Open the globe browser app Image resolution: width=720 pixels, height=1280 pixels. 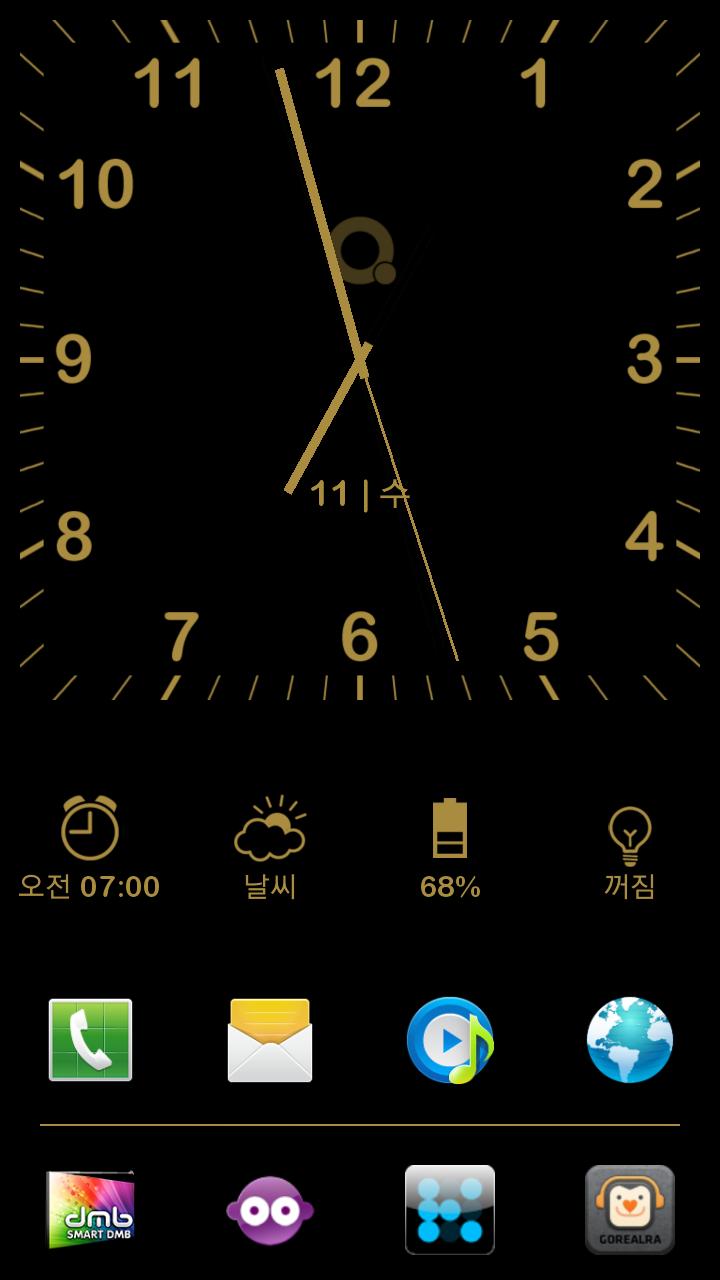coord(630,1040)
